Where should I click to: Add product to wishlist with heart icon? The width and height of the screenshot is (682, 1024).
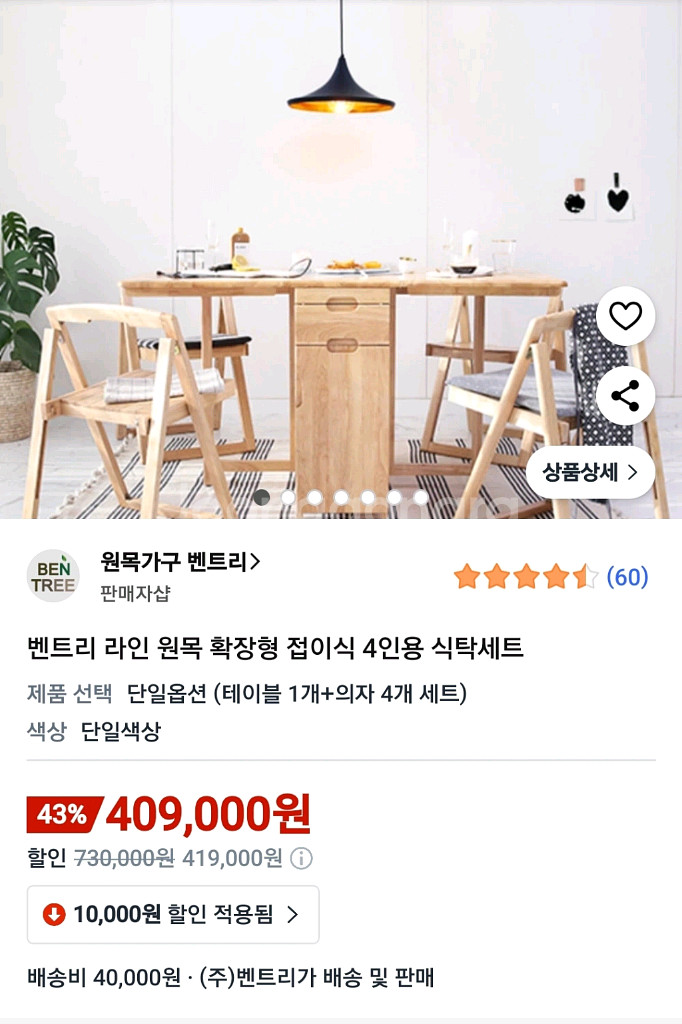(625, 316)
